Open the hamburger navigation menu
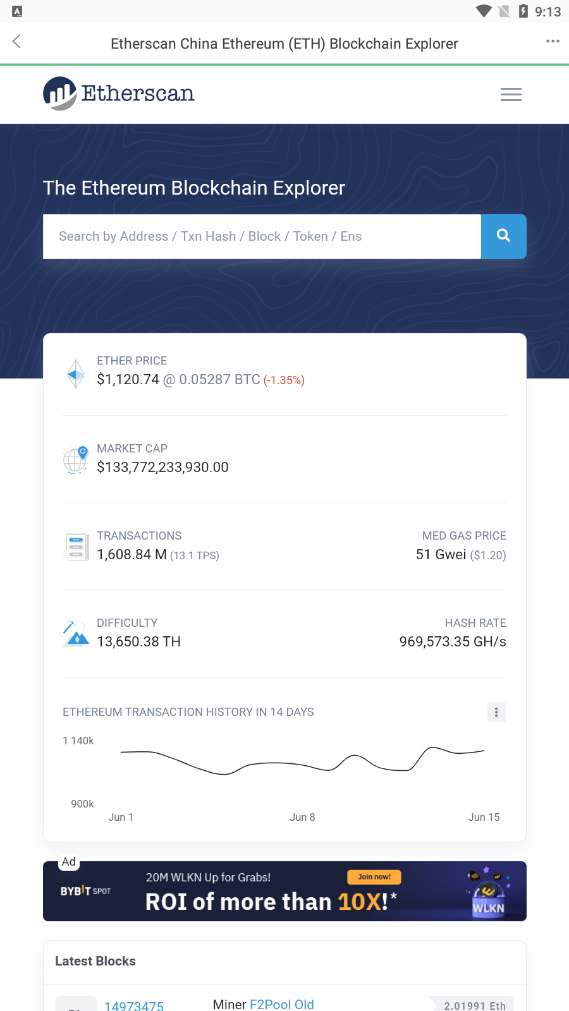The height and width of the screenshot is (1011, 569). point(511,95)
